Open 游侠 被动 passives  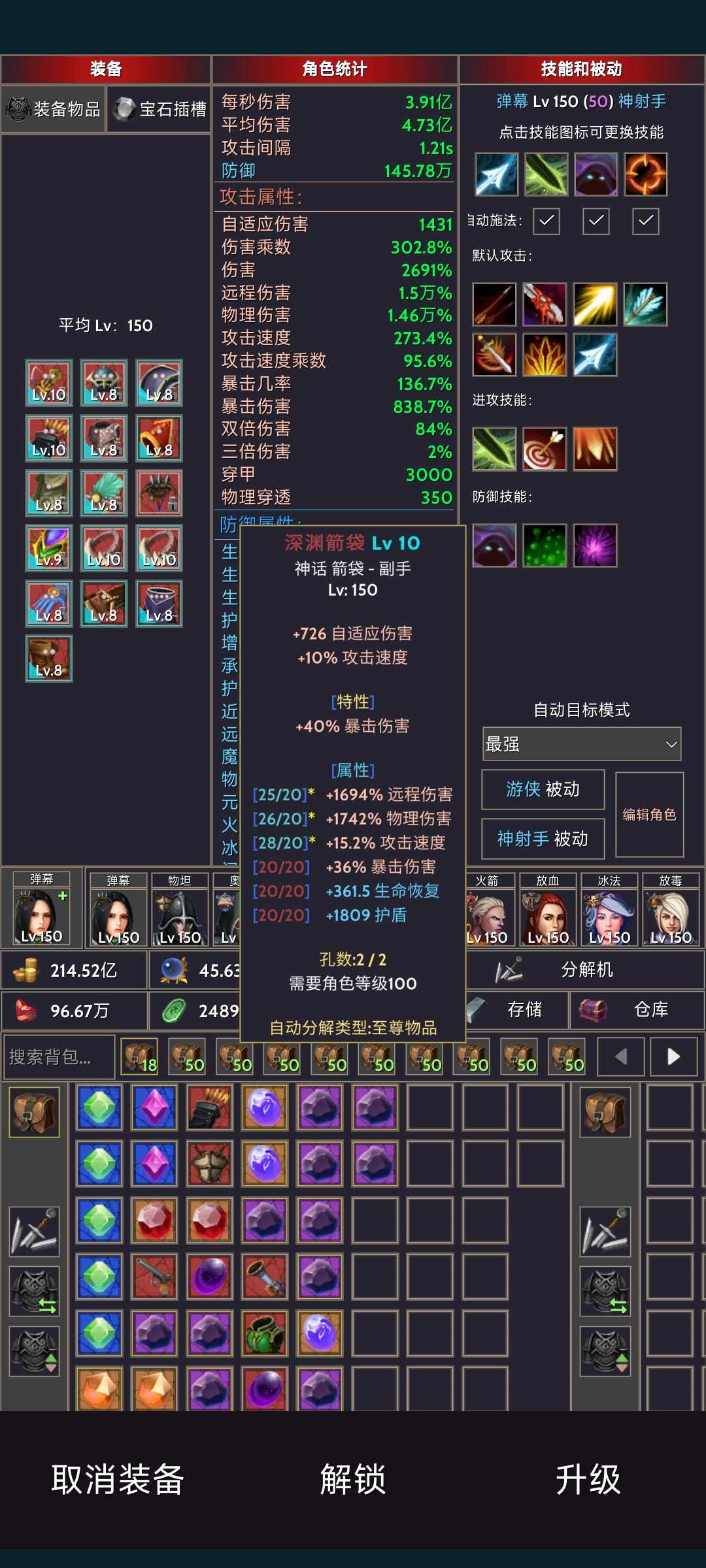coord(543,789)
